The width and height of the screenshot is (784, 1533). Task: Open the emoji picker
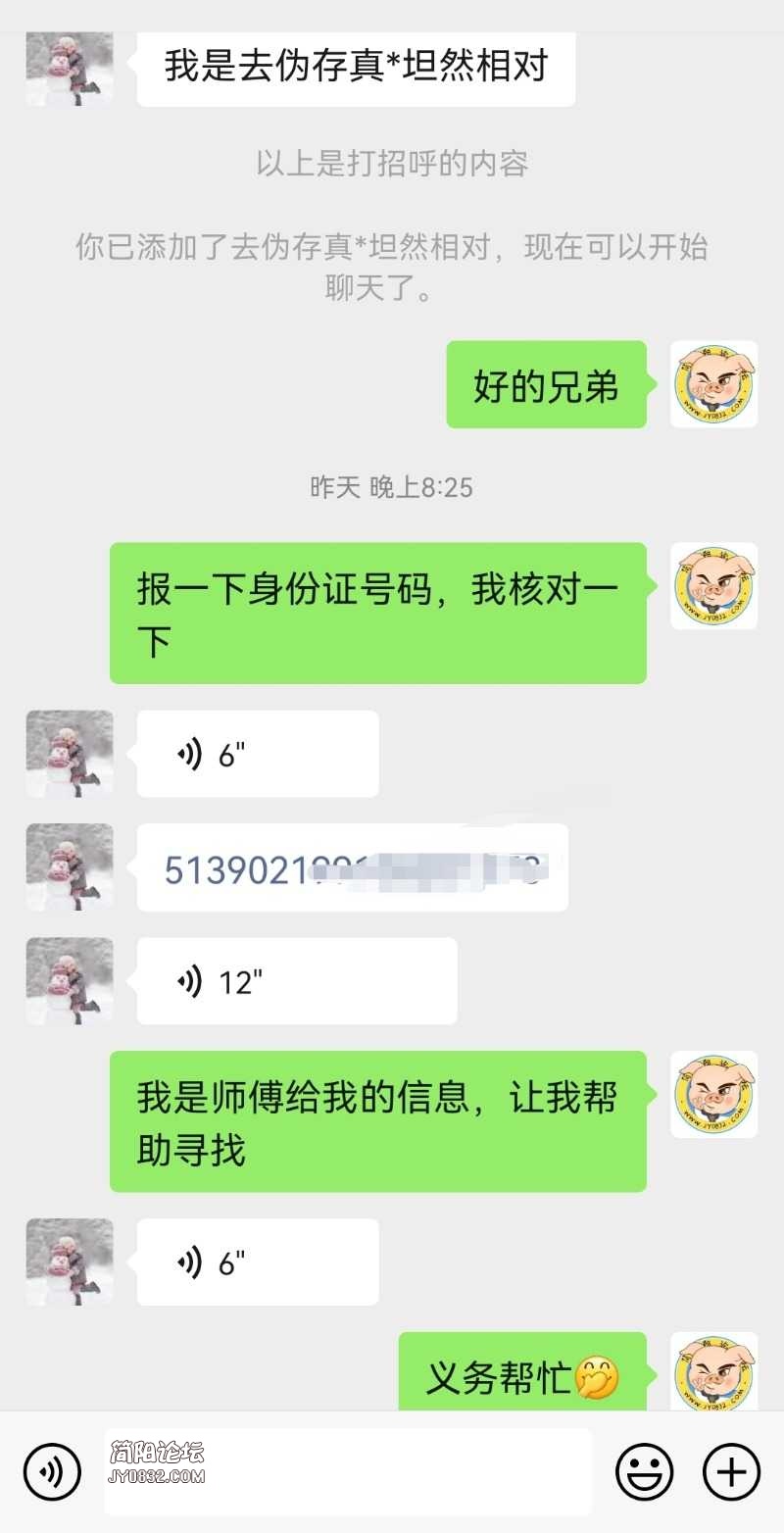[x=644, y=1471]
